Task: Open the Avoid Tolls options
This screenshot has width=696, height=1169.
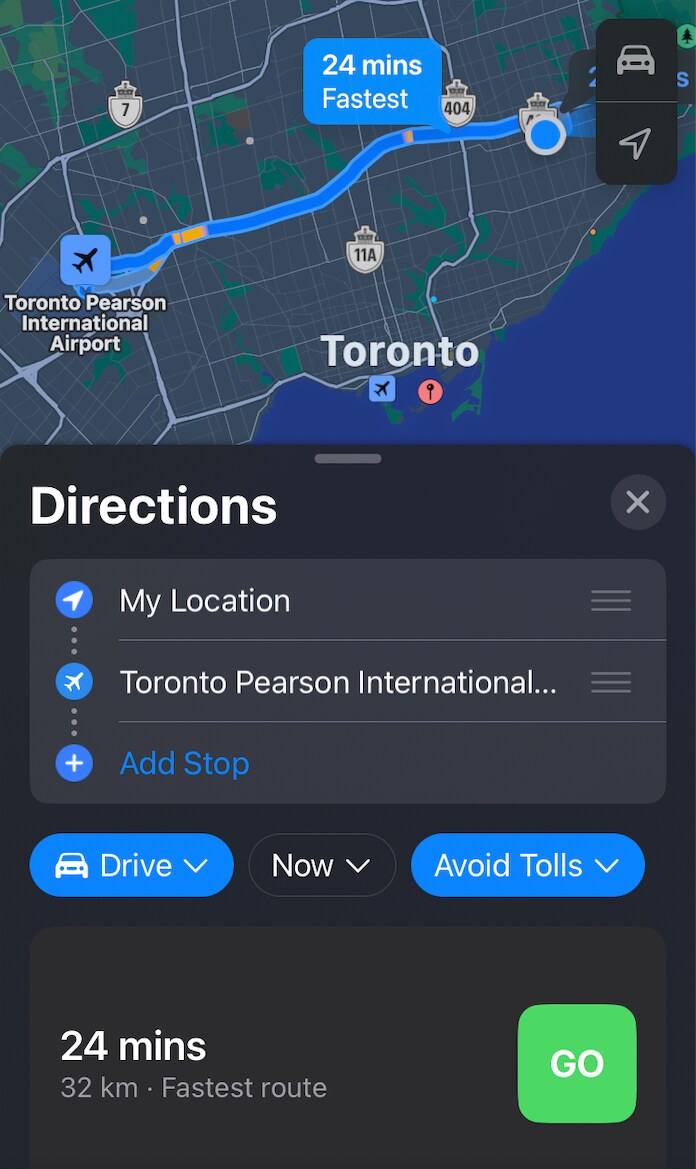Action: coord(527,865)
